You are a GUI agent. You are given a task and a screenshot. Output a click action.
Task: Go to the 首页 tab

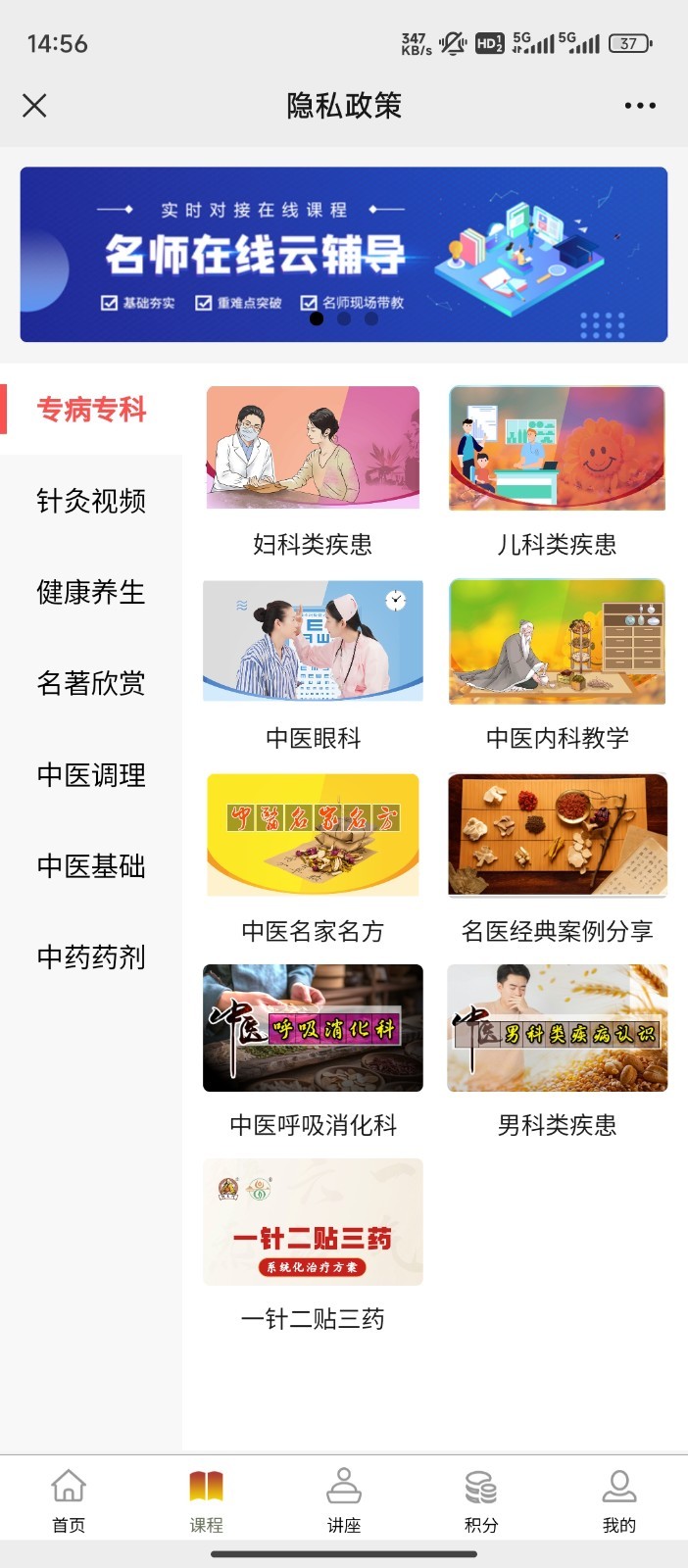tap(69, 1500)
